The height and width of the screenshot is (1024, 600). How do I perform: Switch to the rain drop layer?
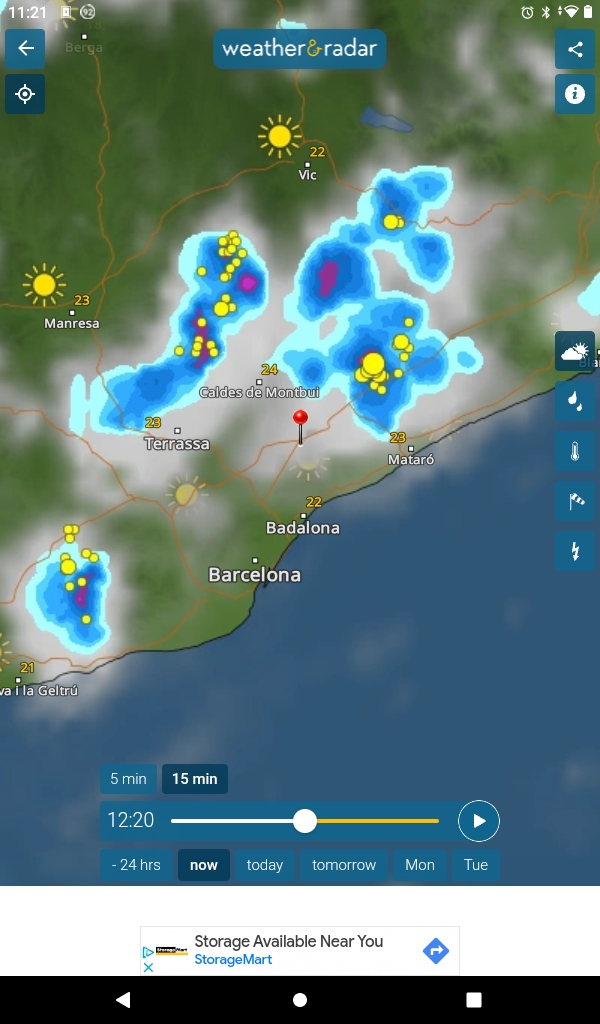coord(575,400)
